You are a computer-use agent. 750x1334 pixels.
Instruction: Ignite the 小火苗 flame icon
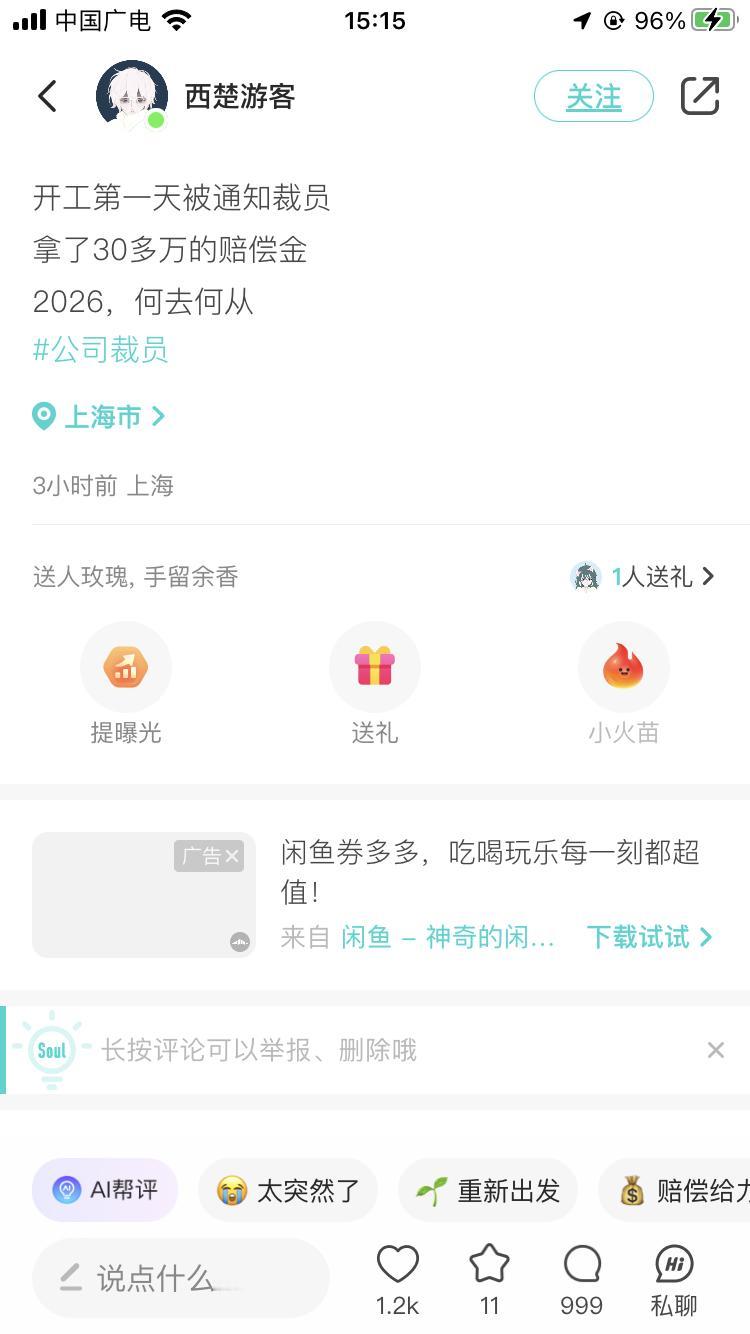click(623, 667)
